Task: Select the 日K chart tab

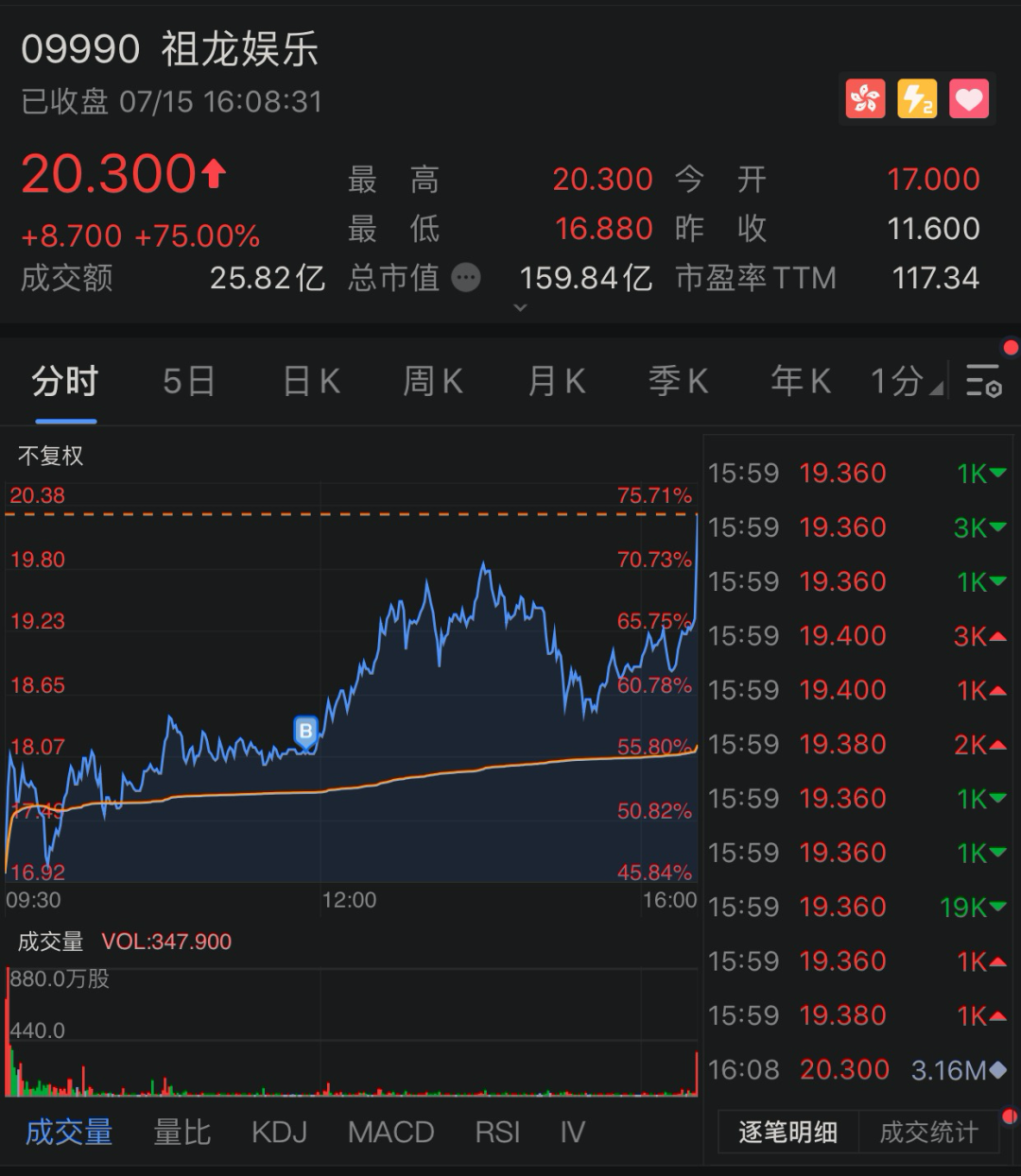Action: (311, 382)
